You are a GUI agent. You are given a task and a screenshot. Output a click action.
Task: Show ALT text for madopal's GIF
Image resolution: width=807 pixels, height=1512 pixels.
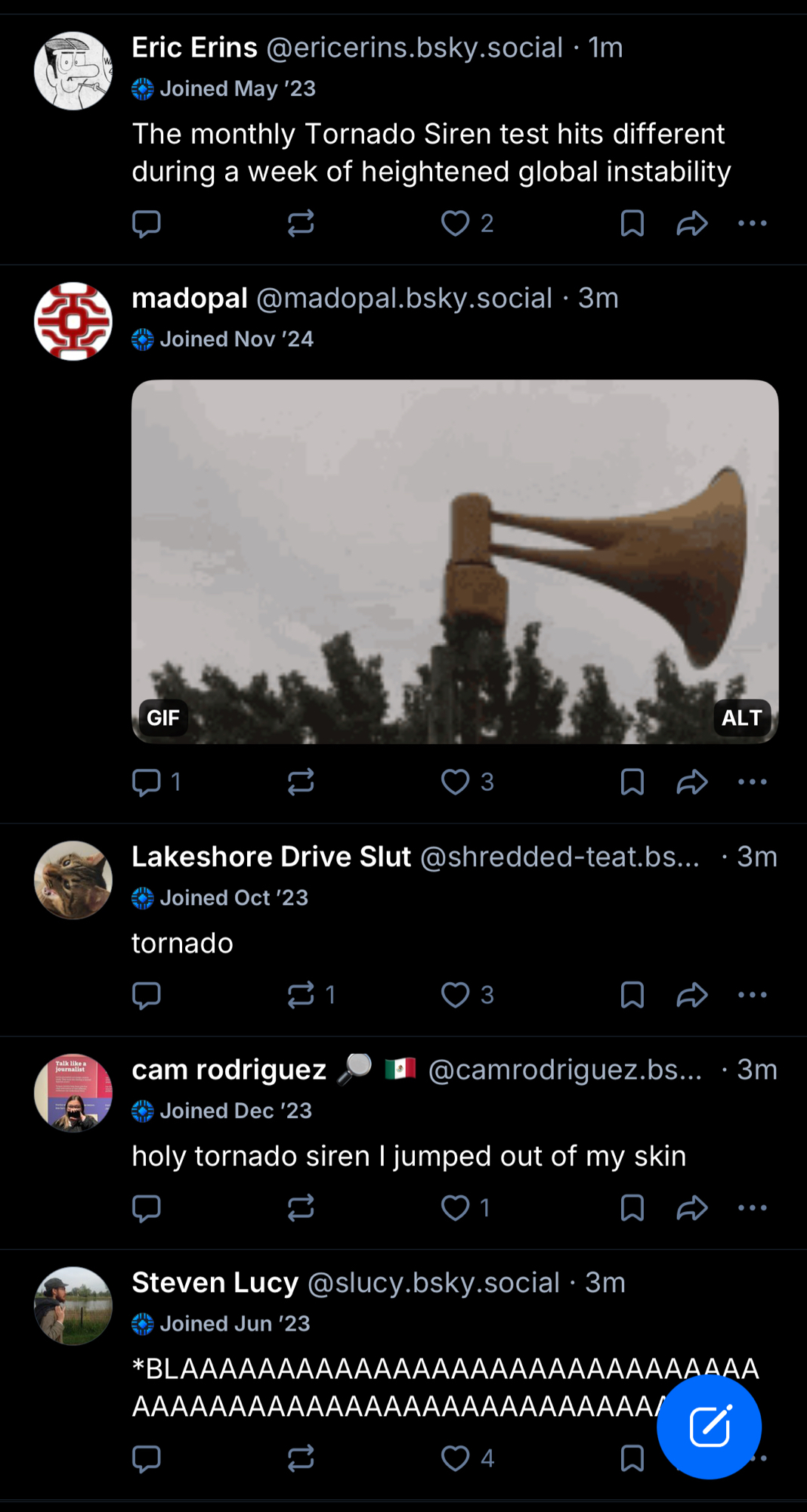741,717
